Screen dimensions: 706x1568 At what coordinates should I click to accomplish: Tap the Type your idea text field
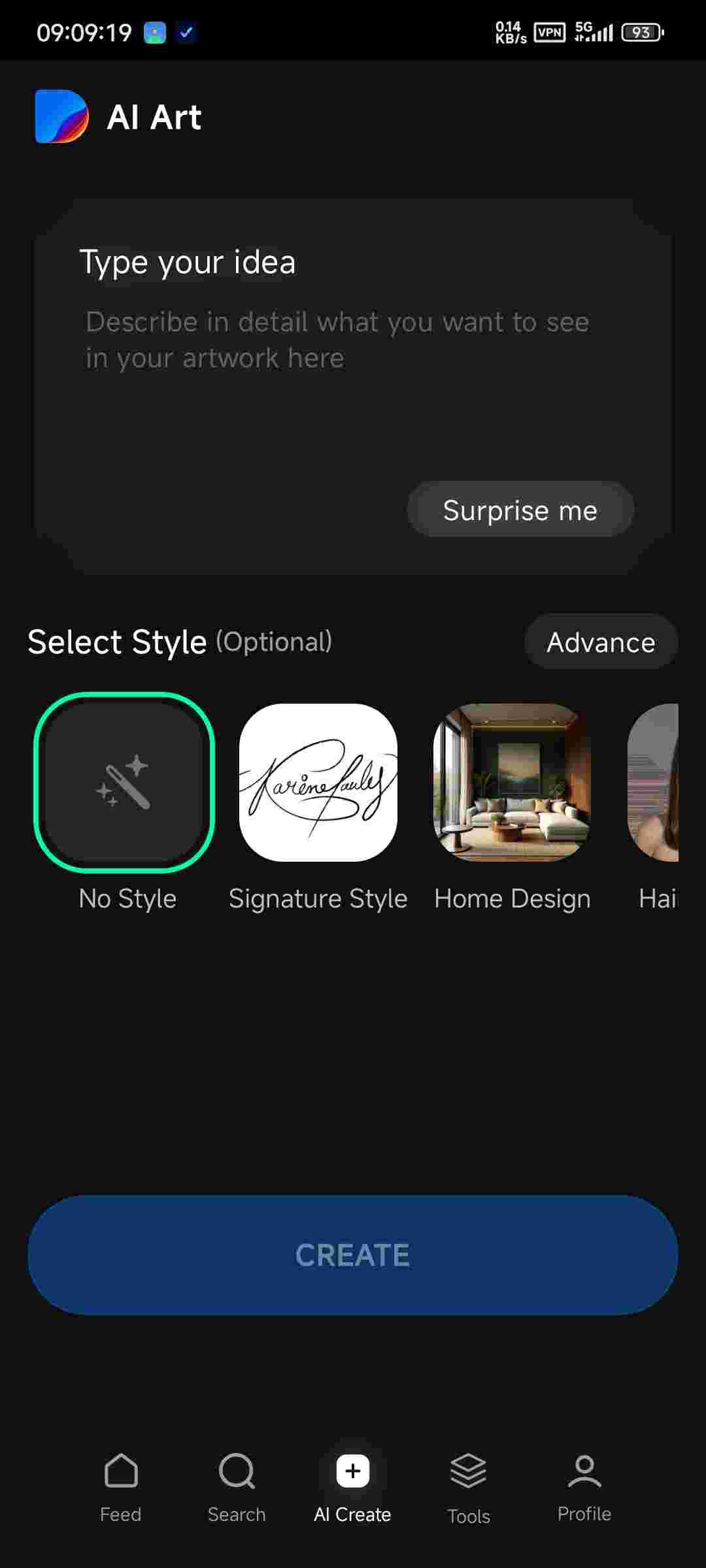[337, 340]
